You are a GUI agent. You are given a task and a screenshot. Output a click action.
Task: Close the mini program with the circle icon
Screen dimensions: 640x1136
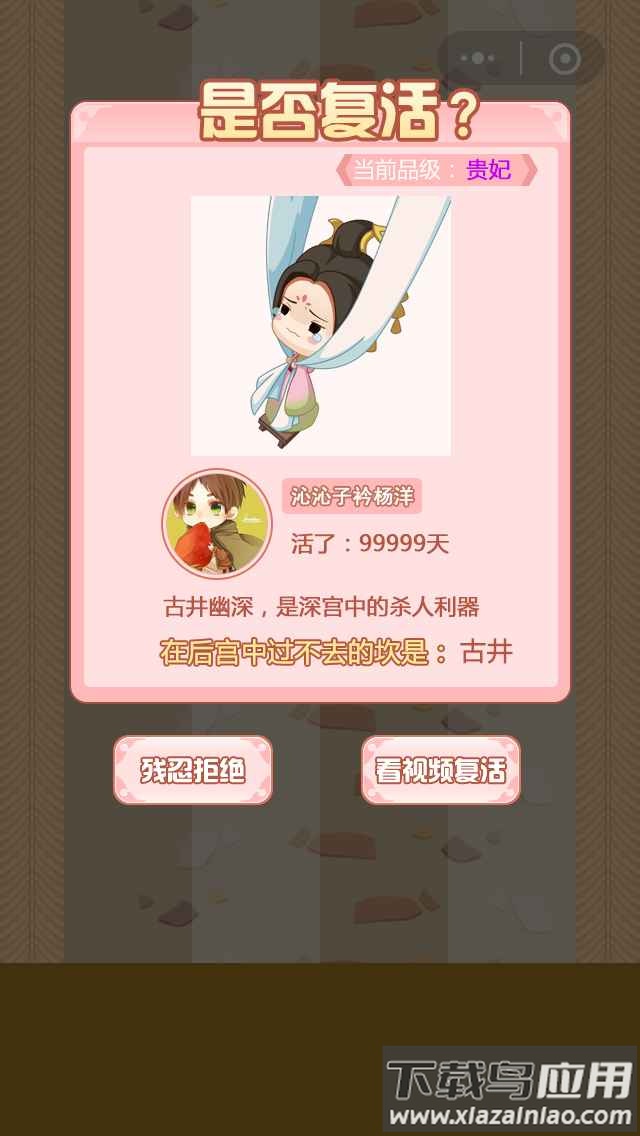[x=565, y=59]
